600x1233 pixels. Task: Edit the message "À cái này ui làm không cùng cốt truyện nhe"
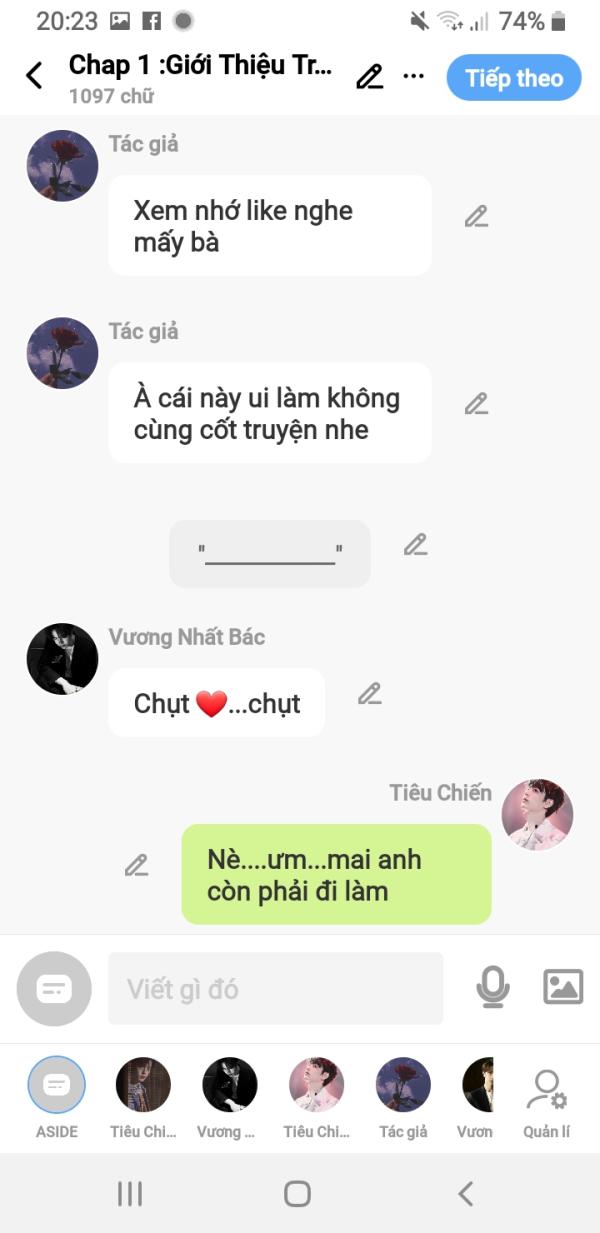point(476,404)
